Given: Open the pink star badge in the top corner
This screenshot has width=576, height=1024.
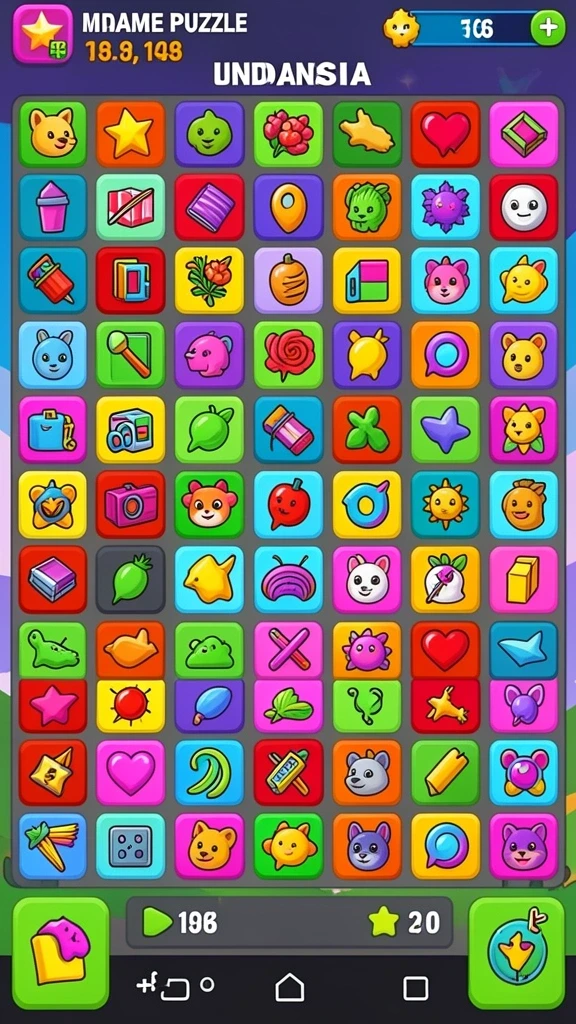Looking at the screenshot, I should click(x=43, y=33).
